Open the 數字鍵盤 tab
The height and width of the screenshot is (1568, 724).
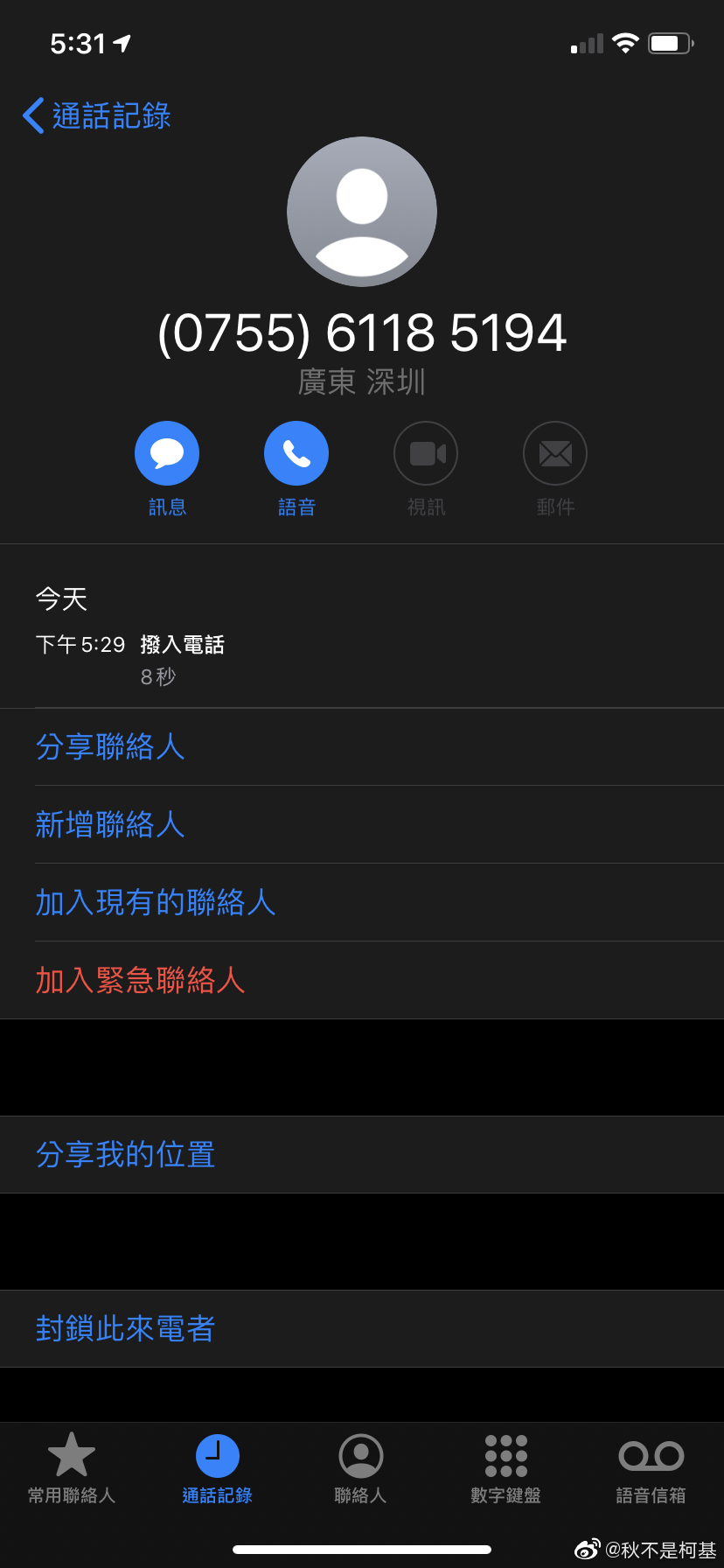click(506, 1469)
